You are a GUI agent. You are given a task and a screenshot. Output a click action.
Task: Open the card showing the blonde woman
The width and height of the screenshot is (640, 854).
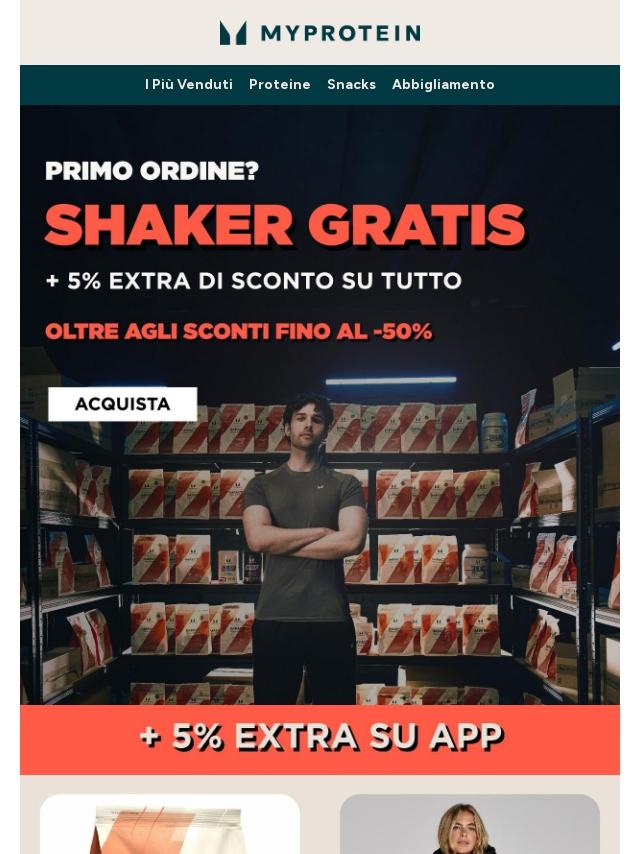tap(470, 824)
